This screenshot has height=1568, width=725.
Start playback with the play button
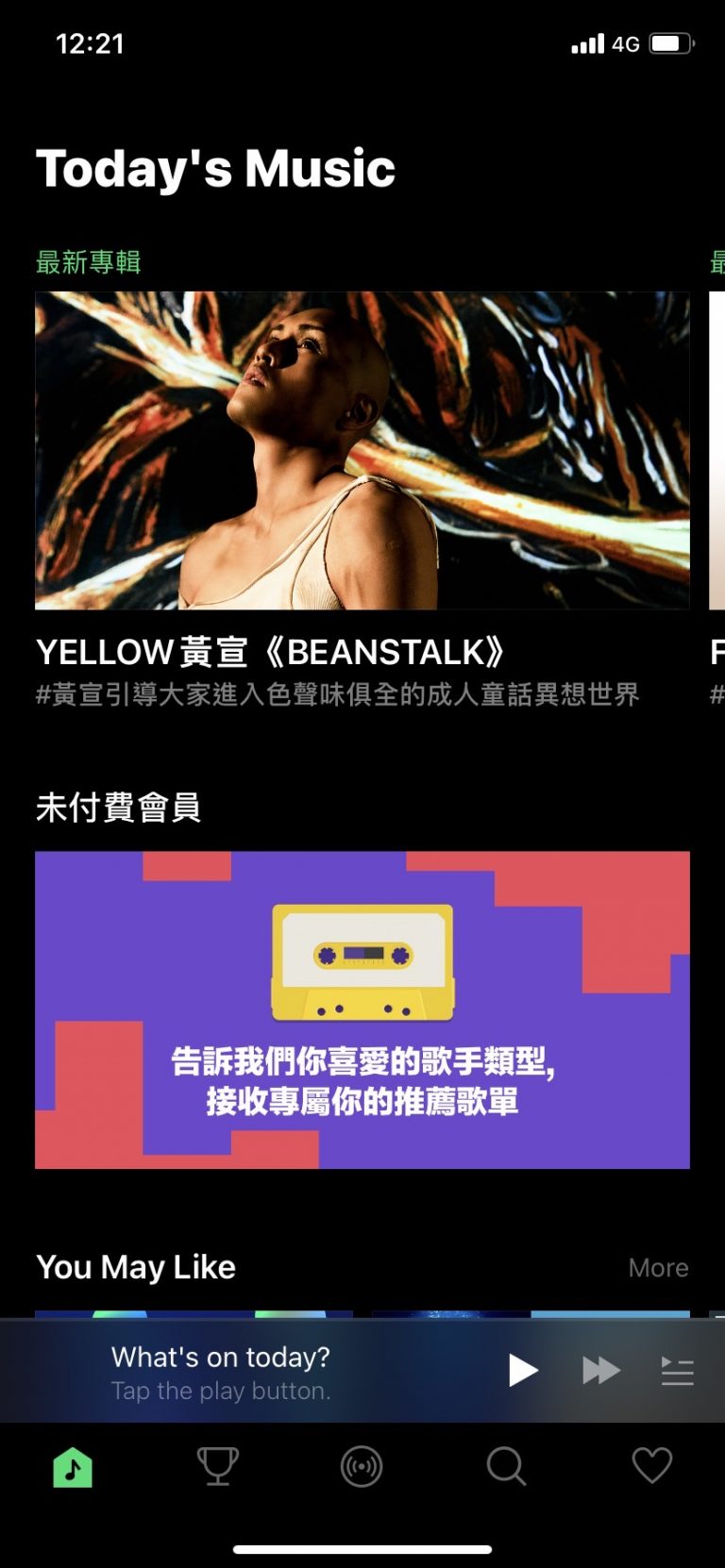click(522, 1370)
